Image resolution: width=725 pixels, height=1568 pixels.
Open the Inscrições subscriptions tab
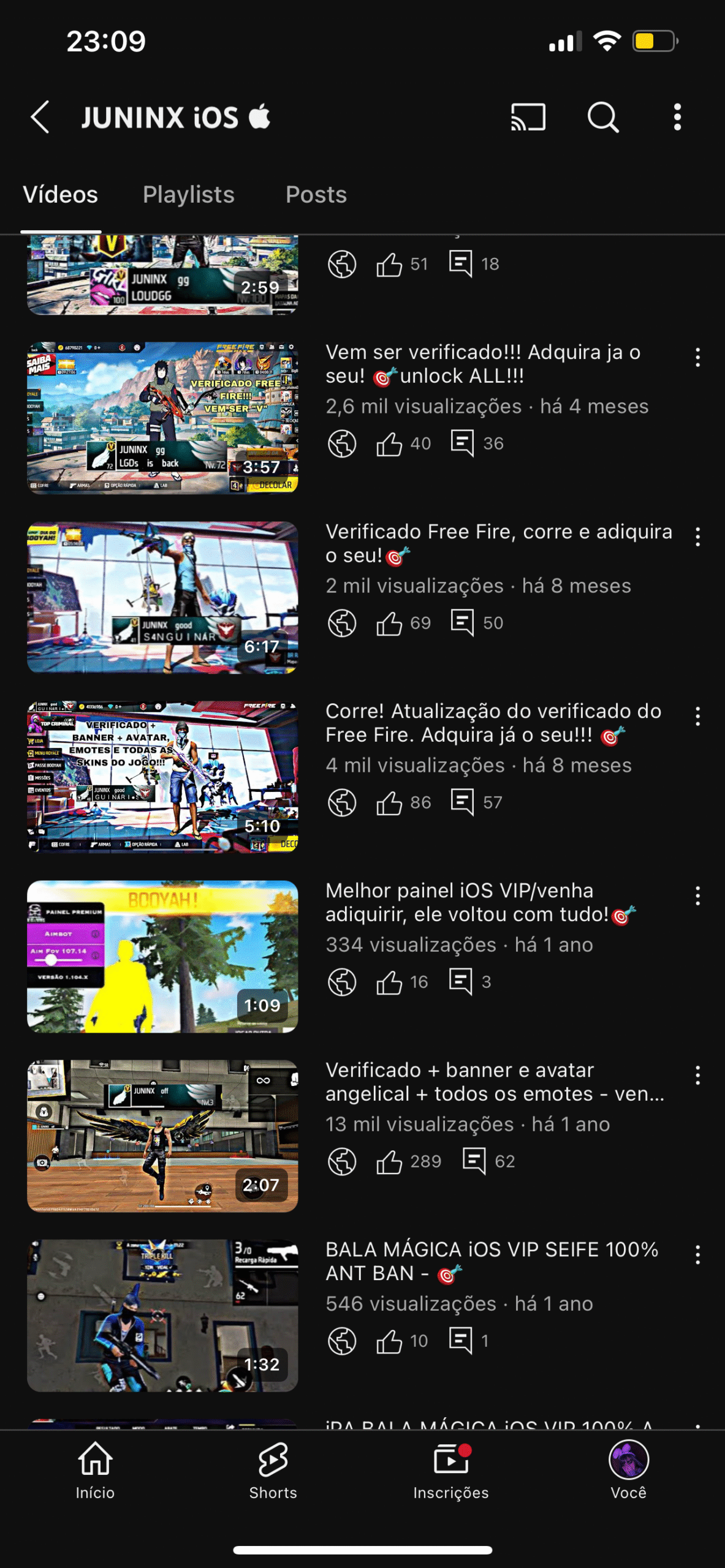(451, 1470)
